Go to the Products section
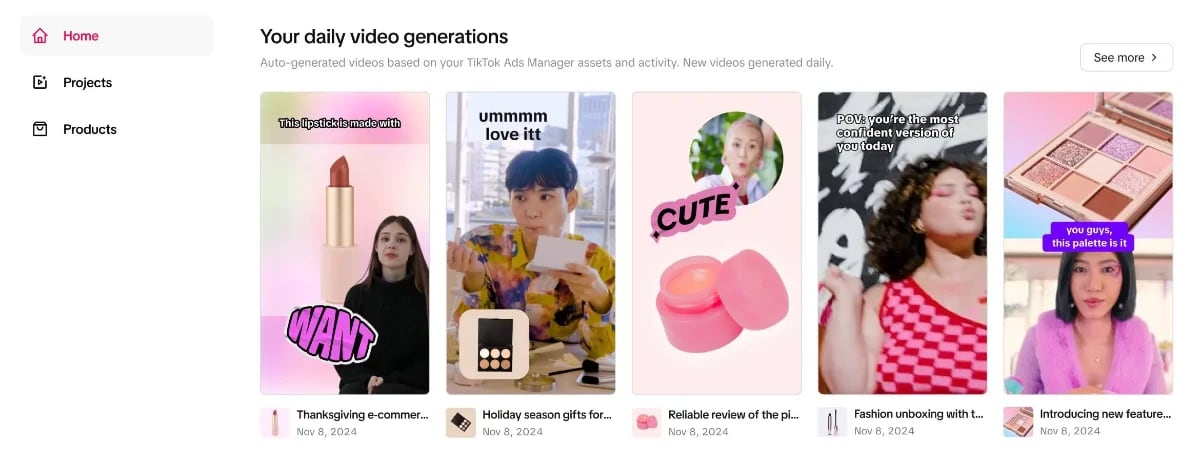1200x462 pixels. pos(89,129)
